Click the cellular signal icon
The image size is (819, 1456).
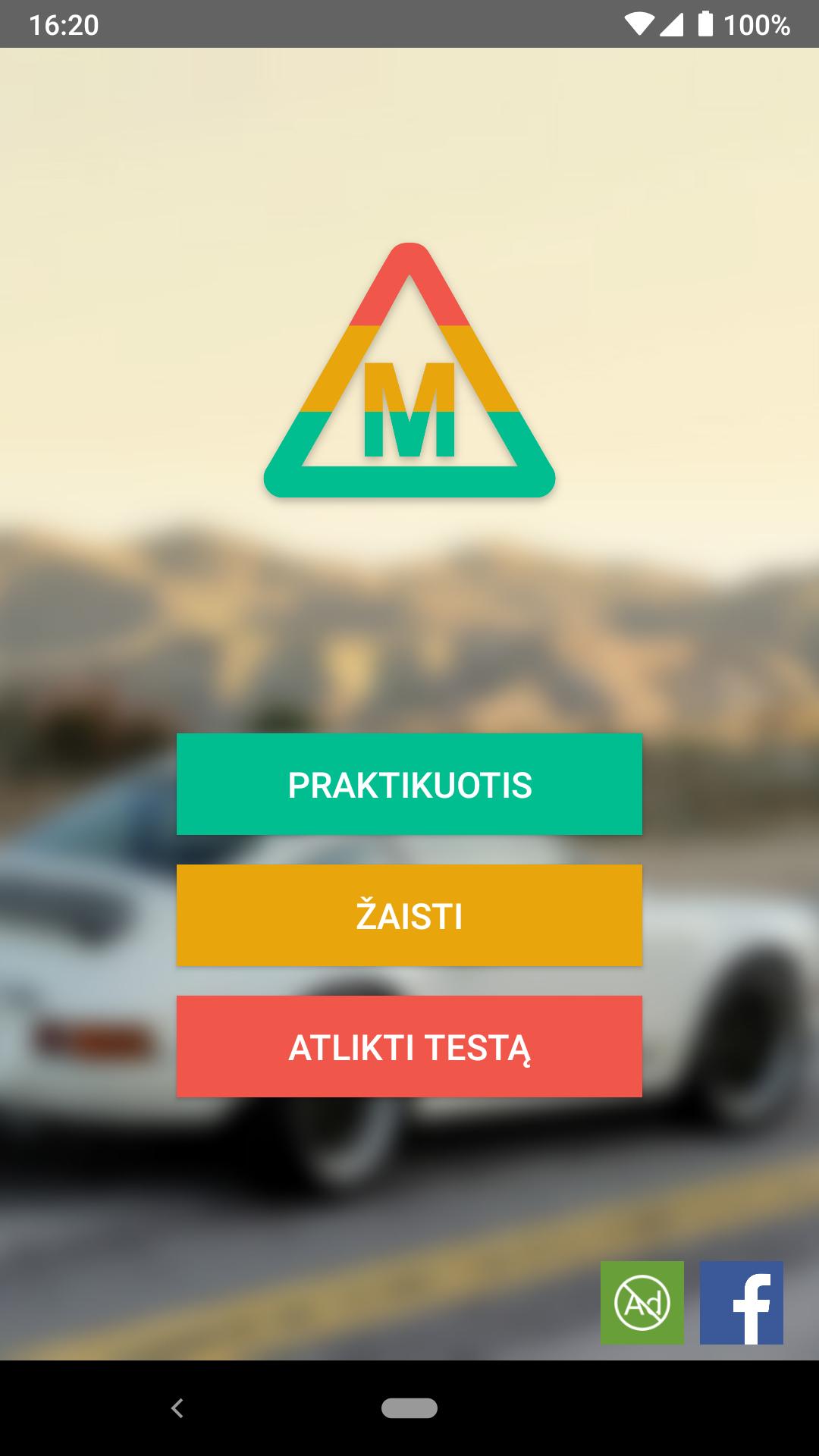pyautogui.click(x=670, y=23)
